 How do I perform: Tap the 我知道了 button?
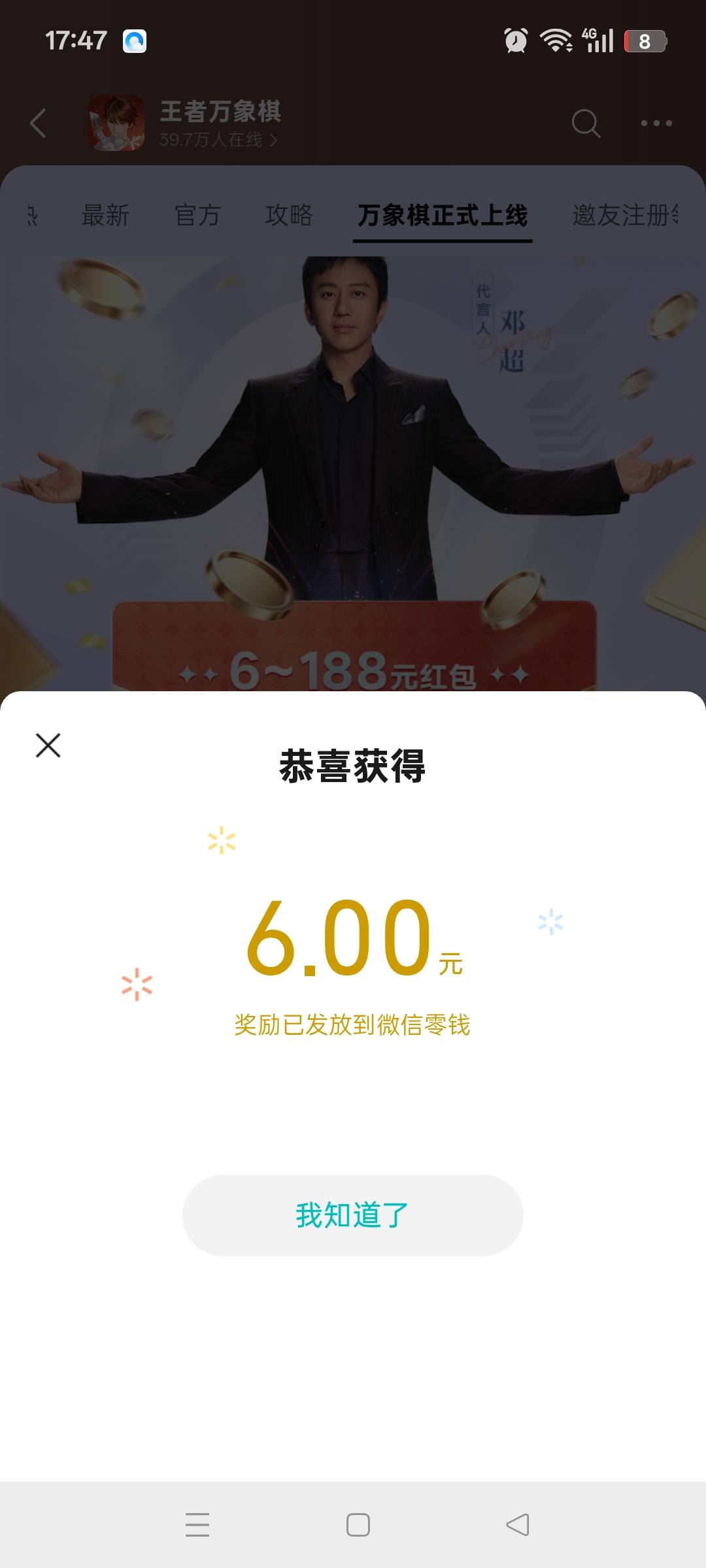[x=352, y=1215]
